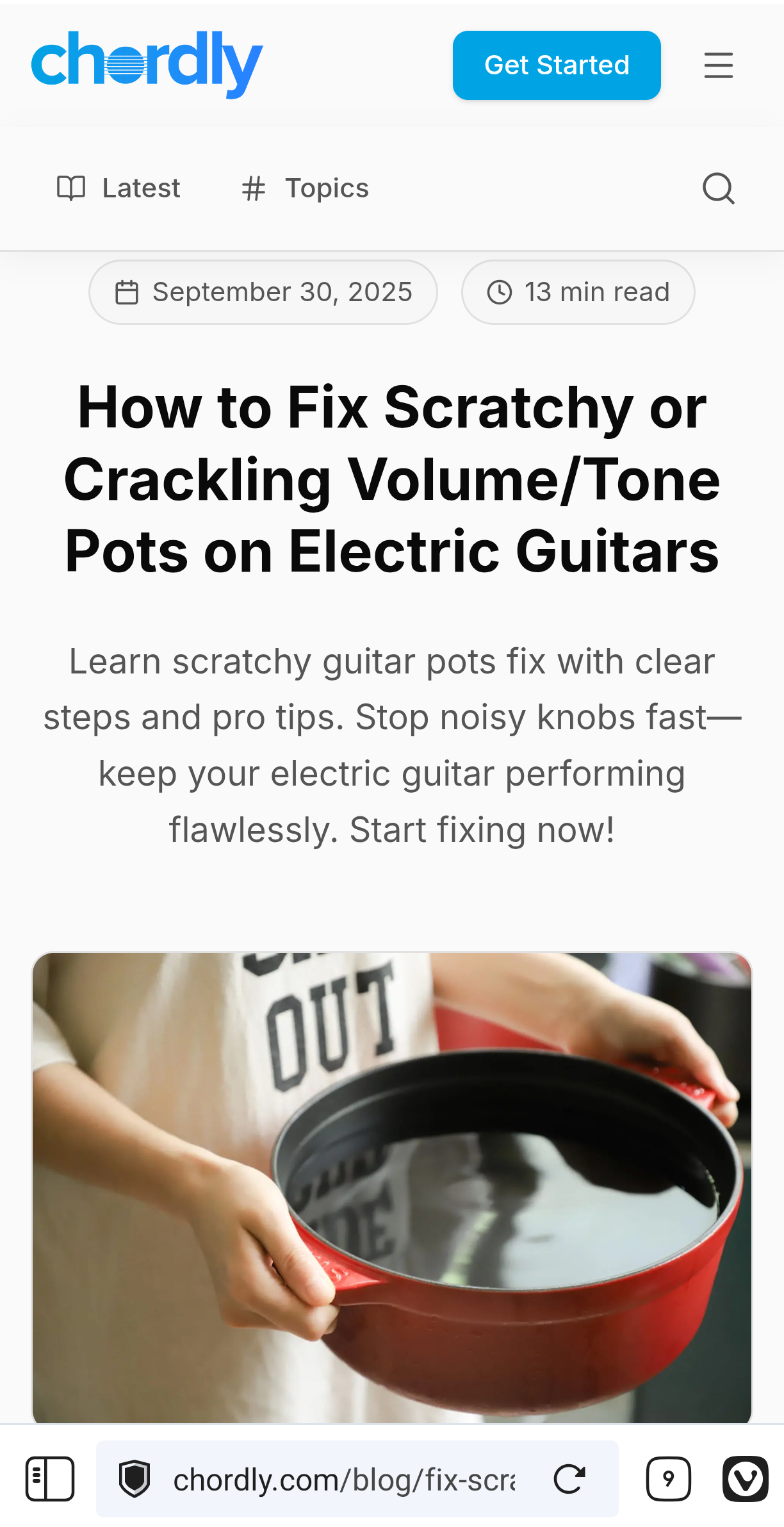
Task: Open the tab switcher showing 9 tabs
Action: click(669, 1479)
